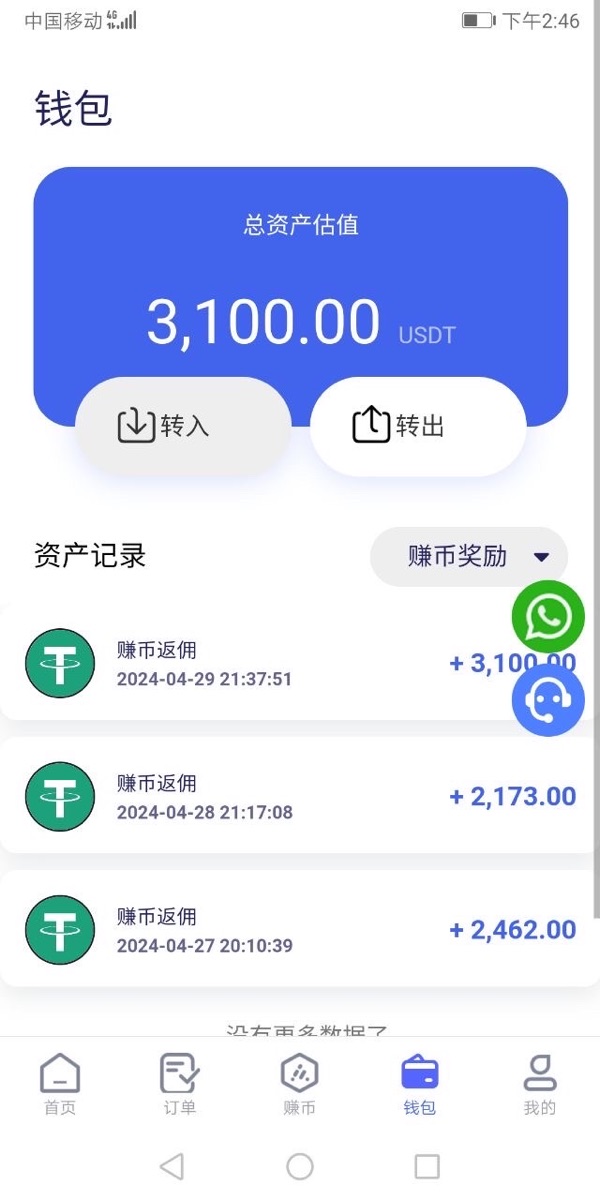Image resolution: width=600 pixels, height=1200 pixels.
Task: Open the 2024-04-28 赚币返佣 record
Action: click(300, 796)
